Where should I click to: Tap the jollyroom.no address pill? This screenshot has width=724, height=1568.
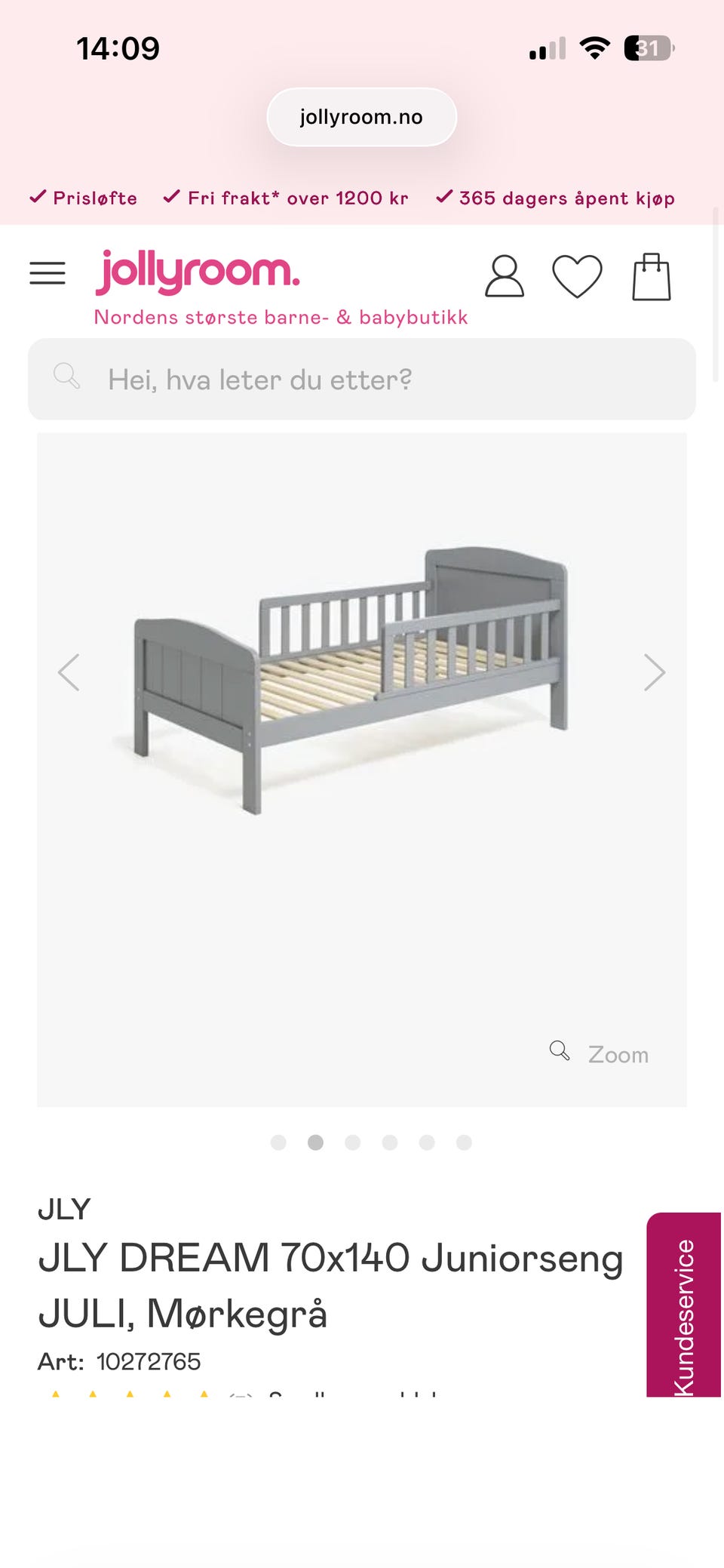tap(362, 117)
